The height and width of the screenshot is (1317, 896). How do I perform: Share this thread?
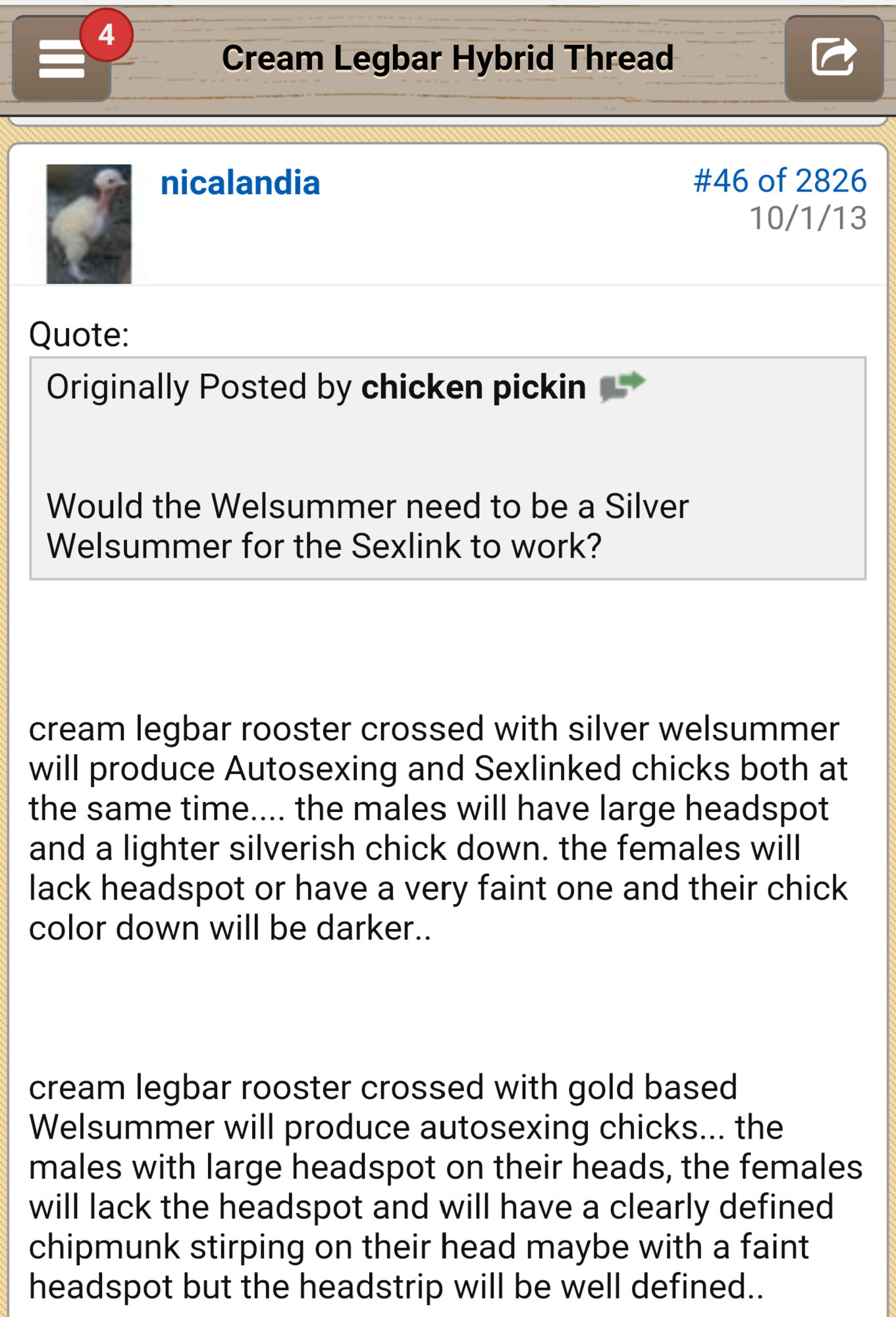tap(833, 58)
